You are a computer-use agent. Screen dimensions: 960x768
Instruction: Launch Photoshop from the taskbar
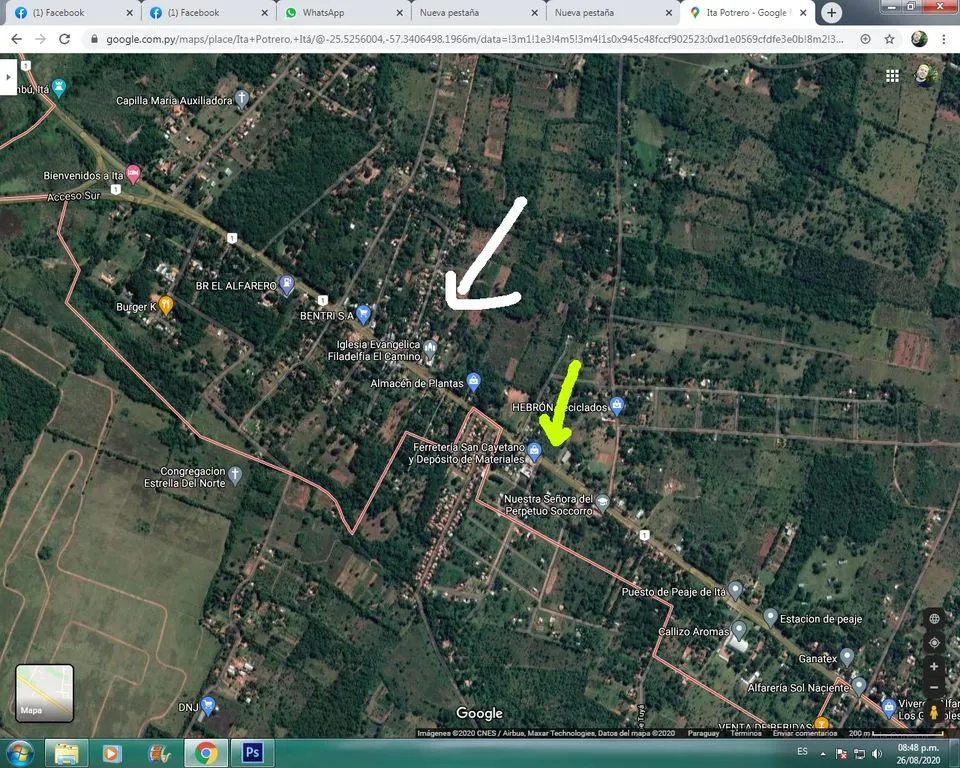252,753
